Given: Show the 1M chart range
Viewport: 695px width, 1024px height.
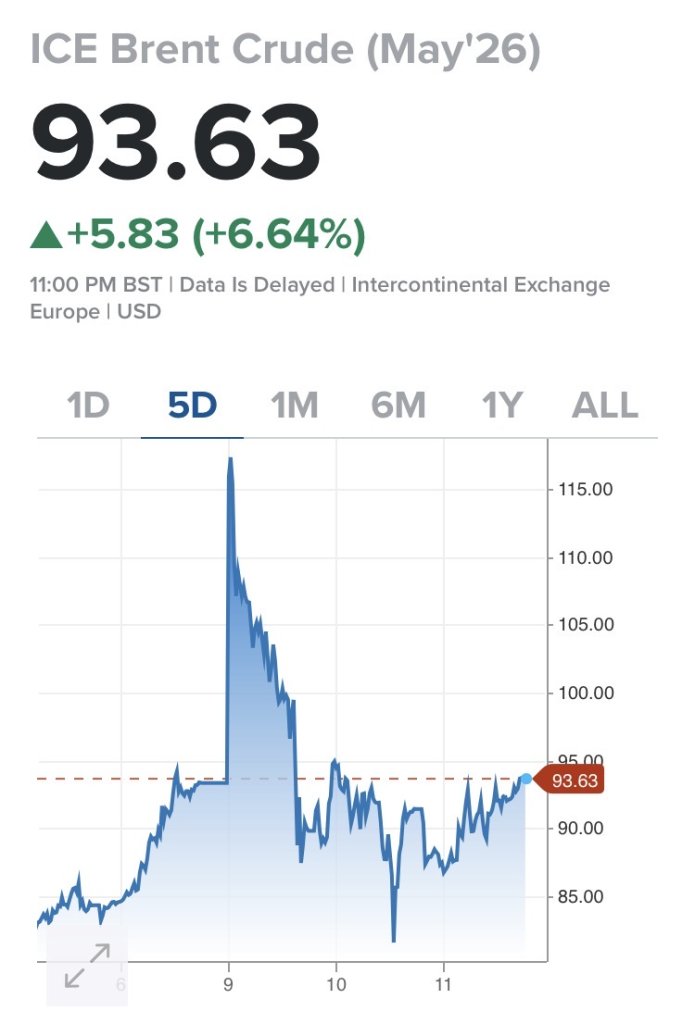Looking at the screenshot, I should pyautogui.click(x=294, y=406).
